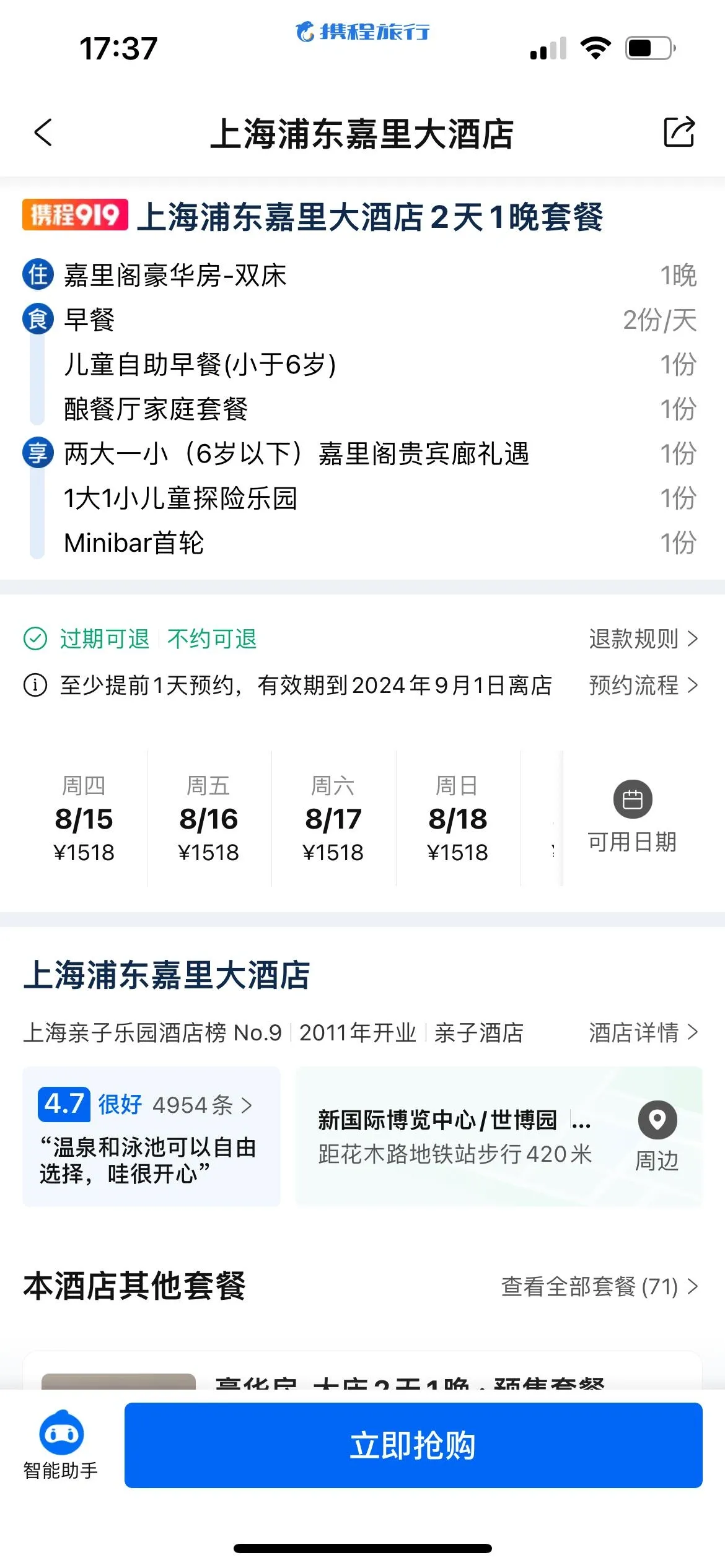This screenshot has width=725, height=1568.
Task: View 预约流程 booking process
Action: [643, 685]
